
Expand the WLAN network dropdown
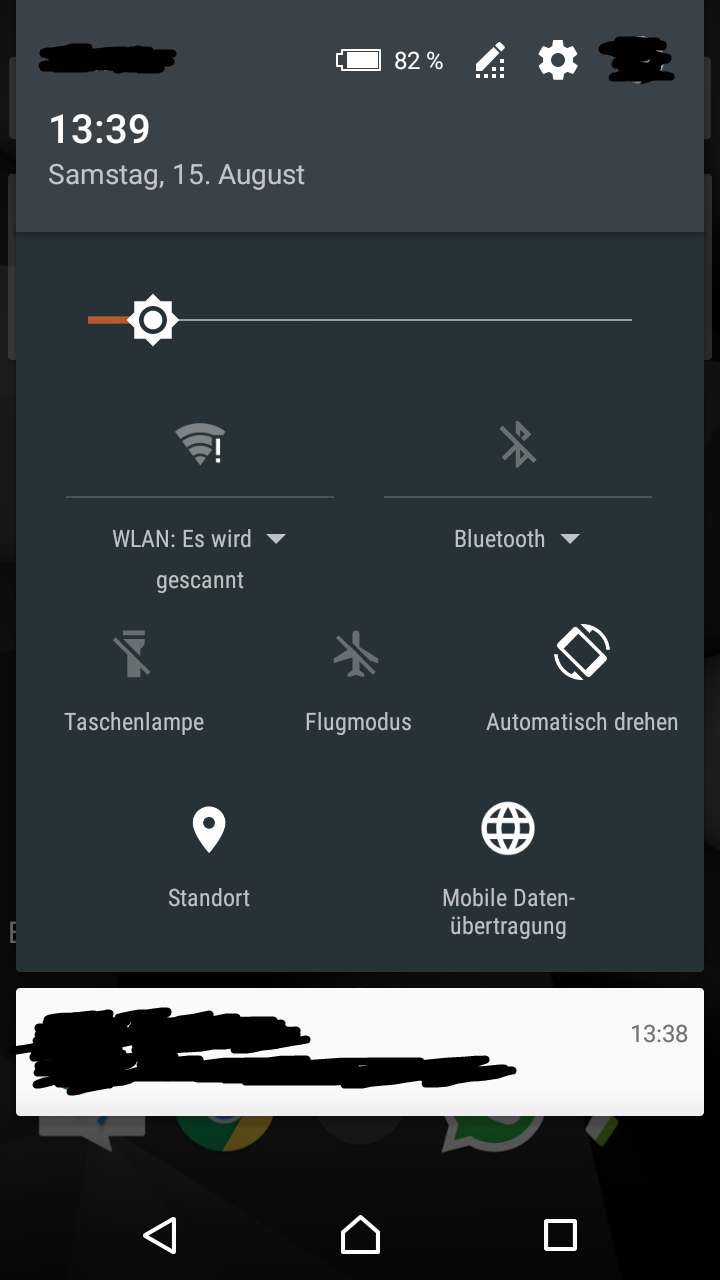tap(276, 538)
